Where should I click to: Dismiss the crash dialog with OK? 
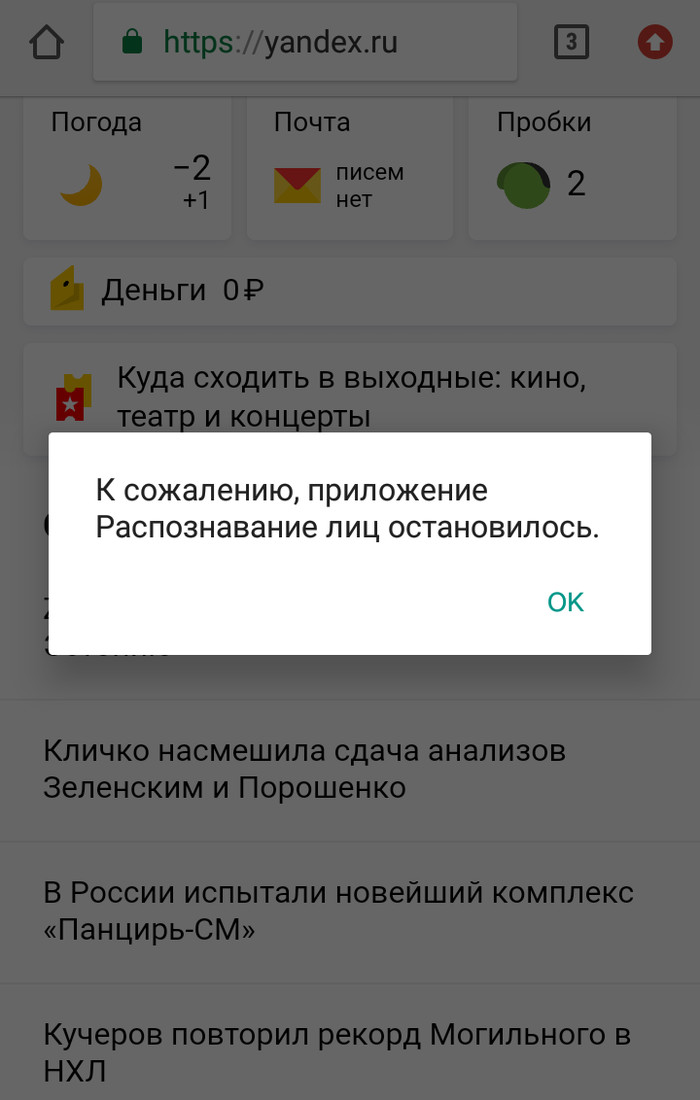coord(565,601)
